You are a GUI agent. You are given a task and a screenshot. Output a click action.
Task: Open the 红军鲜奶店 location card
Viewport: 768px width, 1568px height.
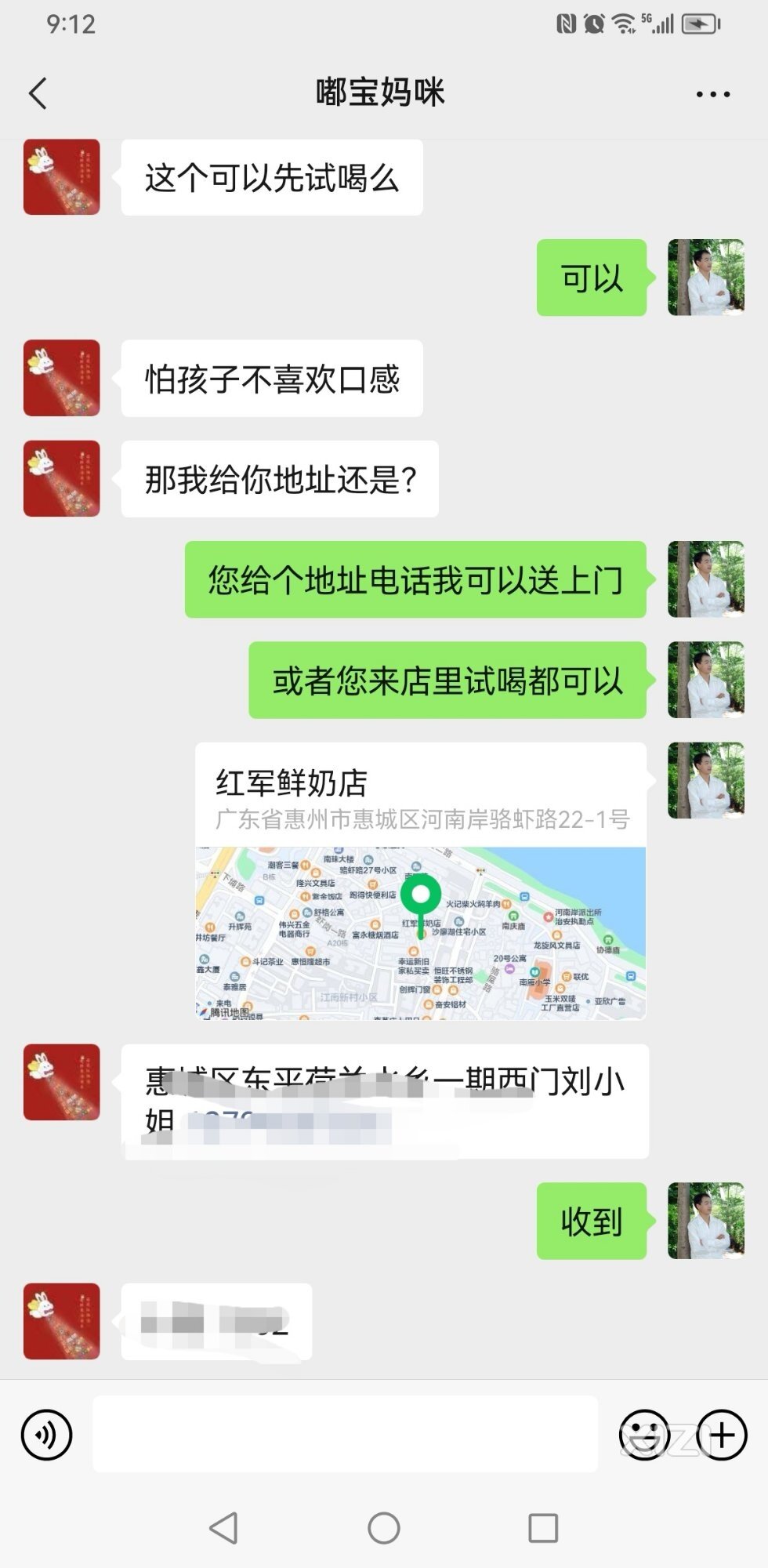[x=421, y=880]
